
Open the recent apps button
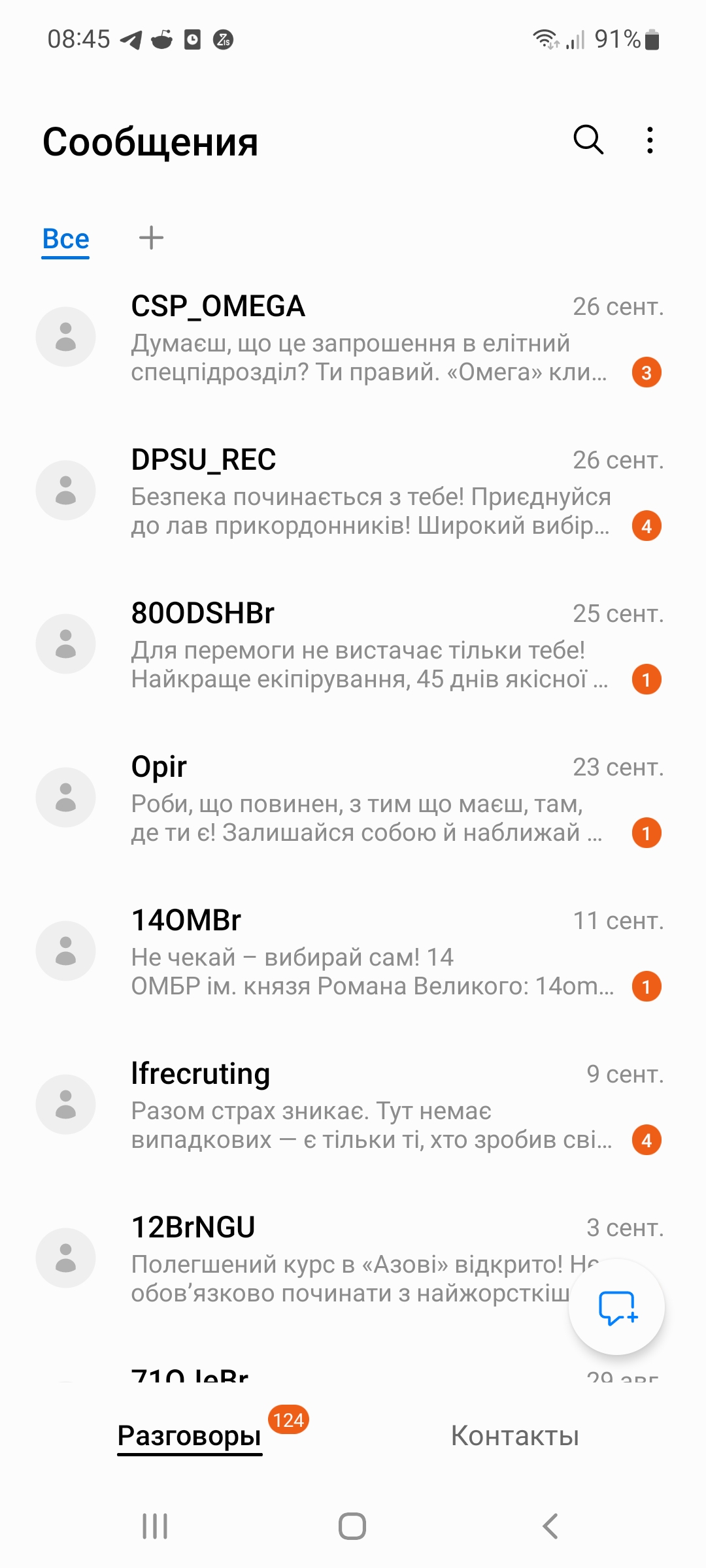(155, 1526)
